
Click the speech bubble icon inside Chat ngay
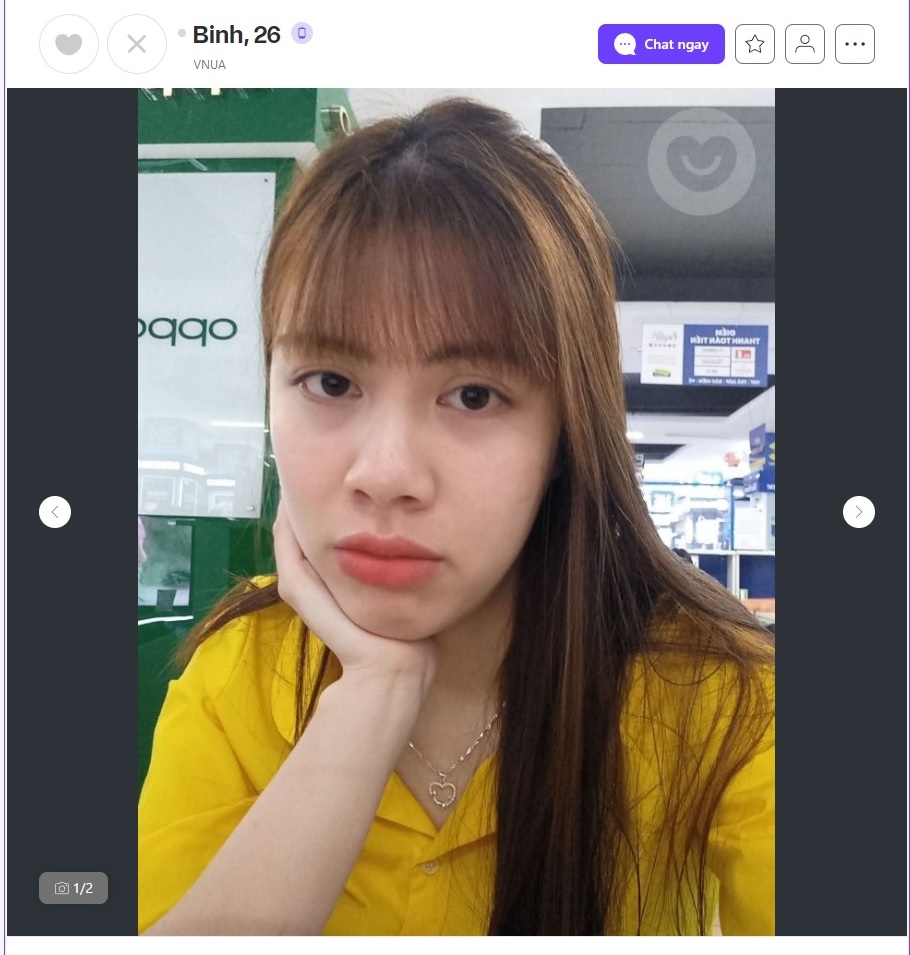click(x=625, y=44)
